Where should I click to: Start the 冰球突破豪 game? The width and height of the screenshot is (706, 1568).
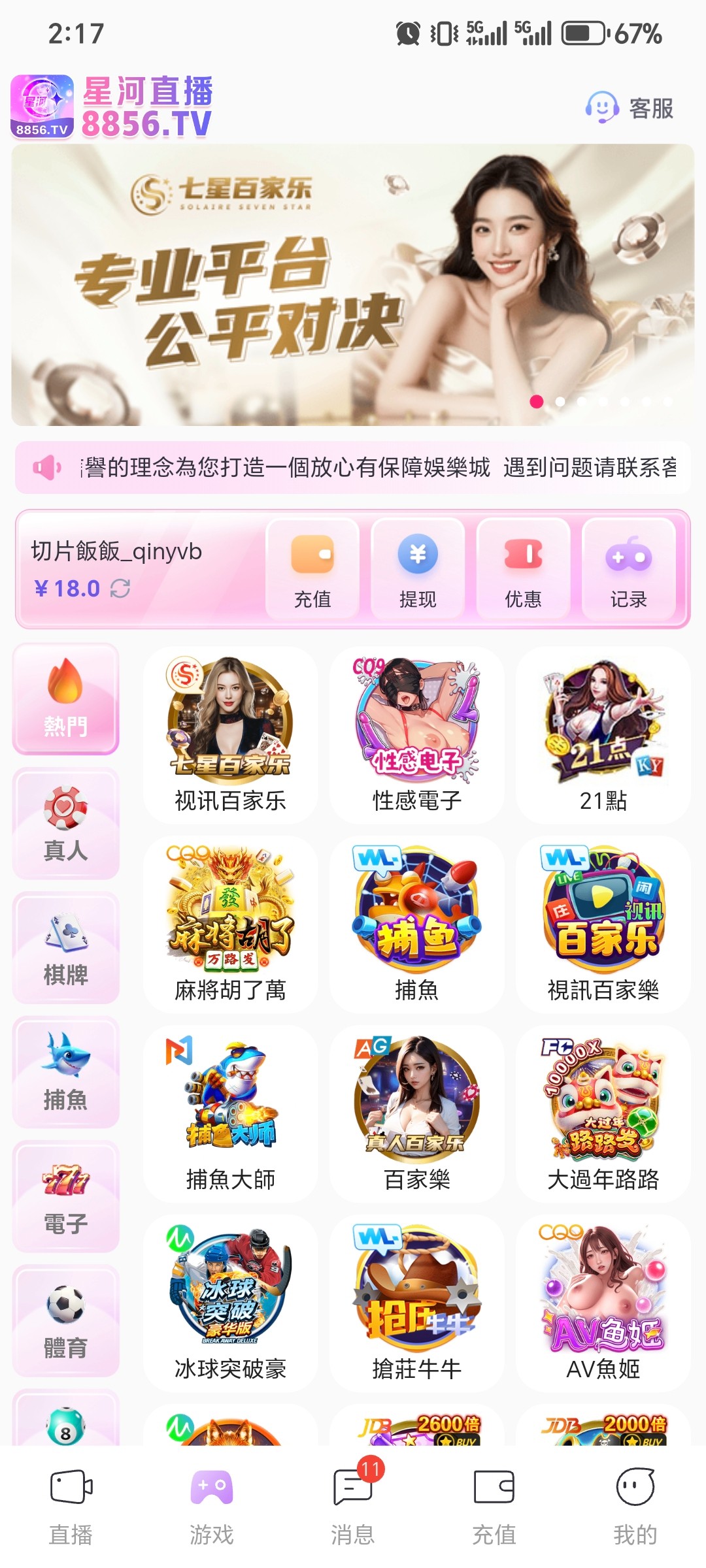(230, 1303)
